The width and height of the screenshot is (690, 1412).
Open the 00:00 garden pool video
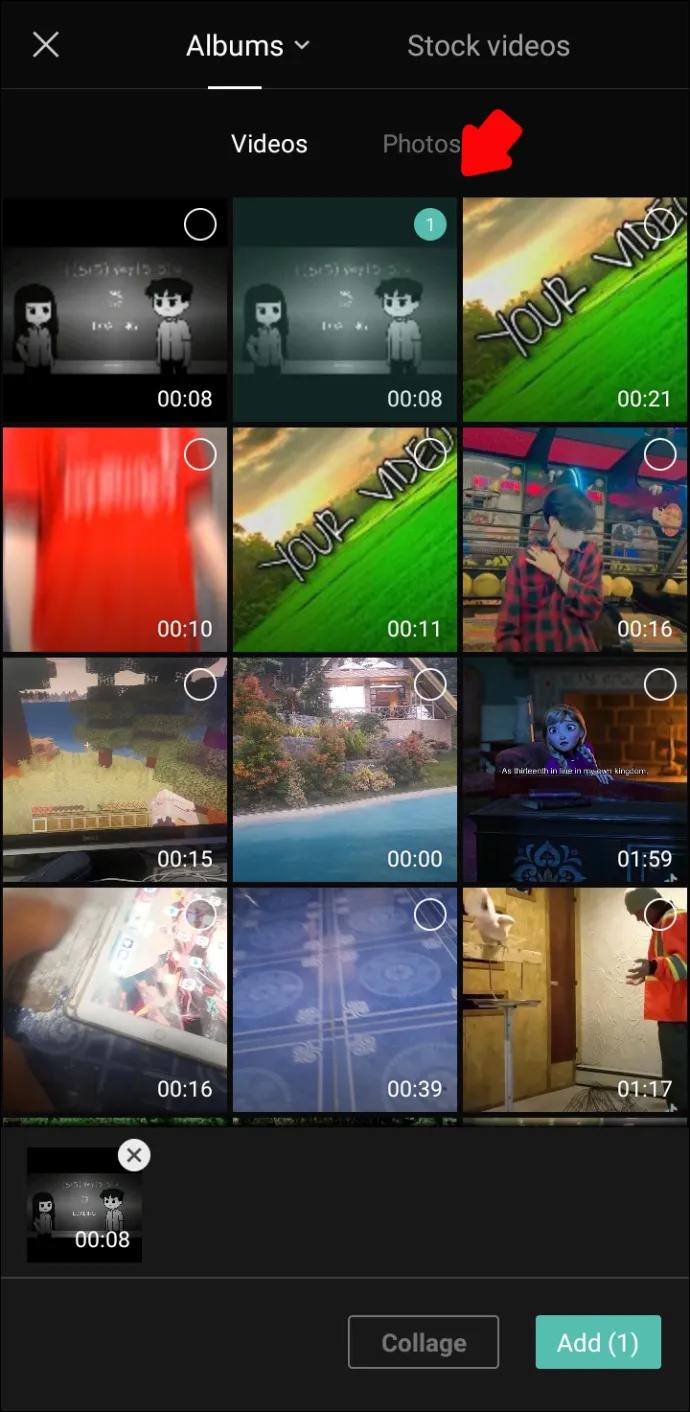pos(345,770)
